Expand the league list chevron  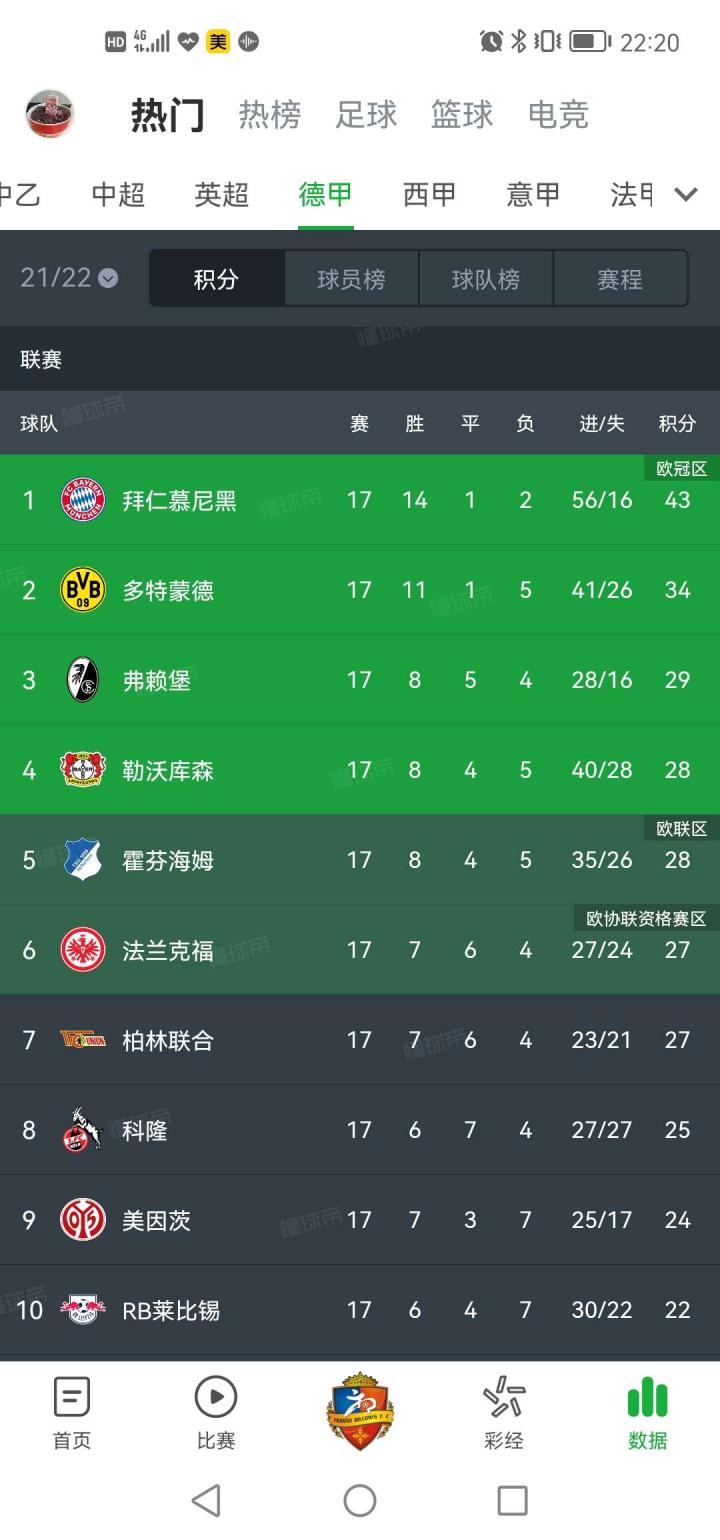tap(686, 194)
